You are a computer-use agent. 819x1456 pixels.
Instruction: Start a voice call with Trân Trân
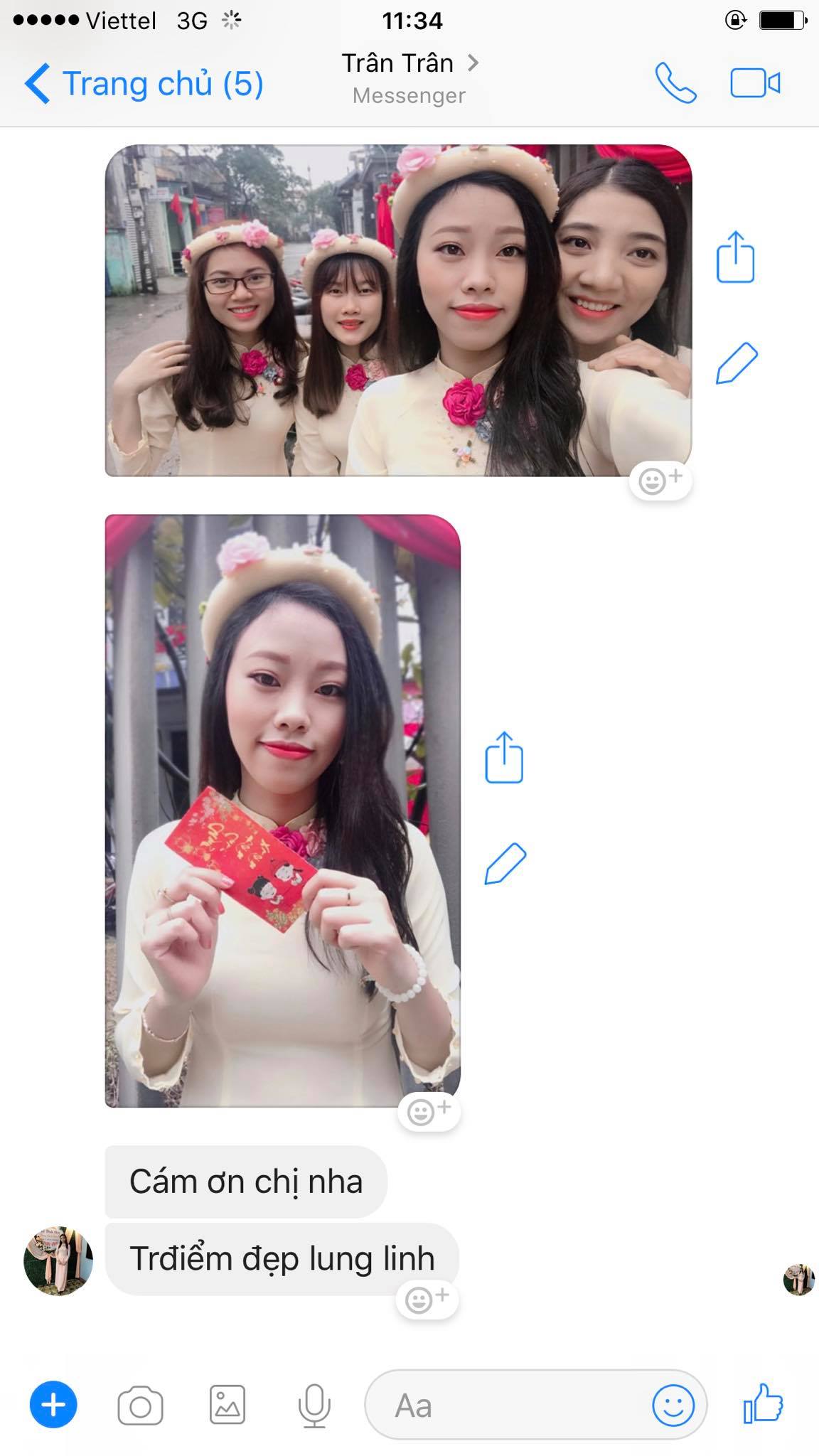coord(675,83)
